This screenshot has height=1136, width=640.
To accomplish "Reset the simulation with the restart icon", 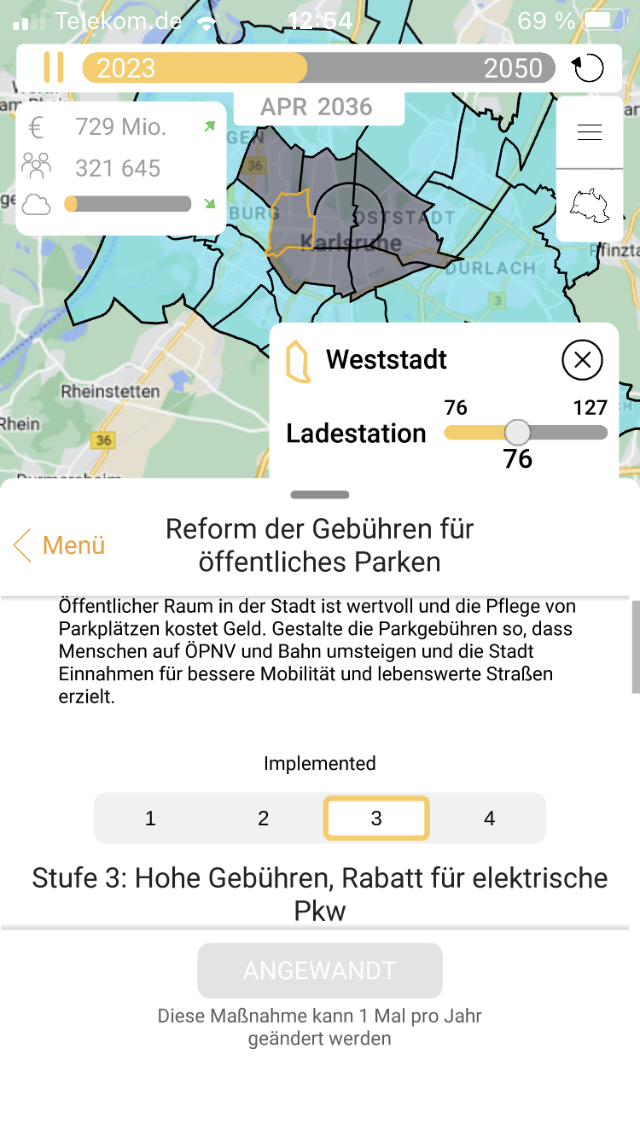I will click(588, 68).
